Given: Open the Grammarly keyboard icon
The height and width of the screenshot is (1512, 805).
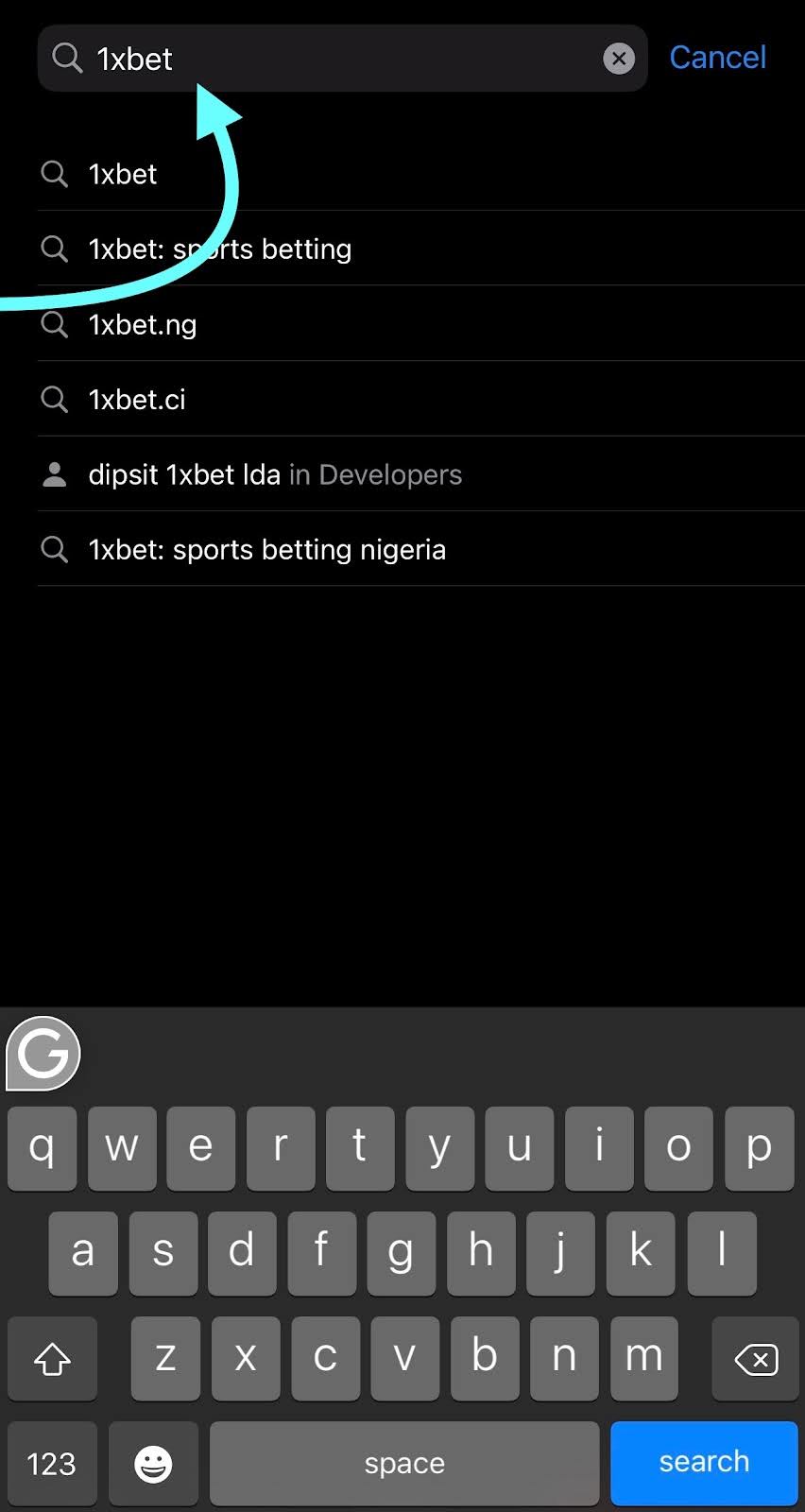Looking at the screenshot, I should [43, 1053].
